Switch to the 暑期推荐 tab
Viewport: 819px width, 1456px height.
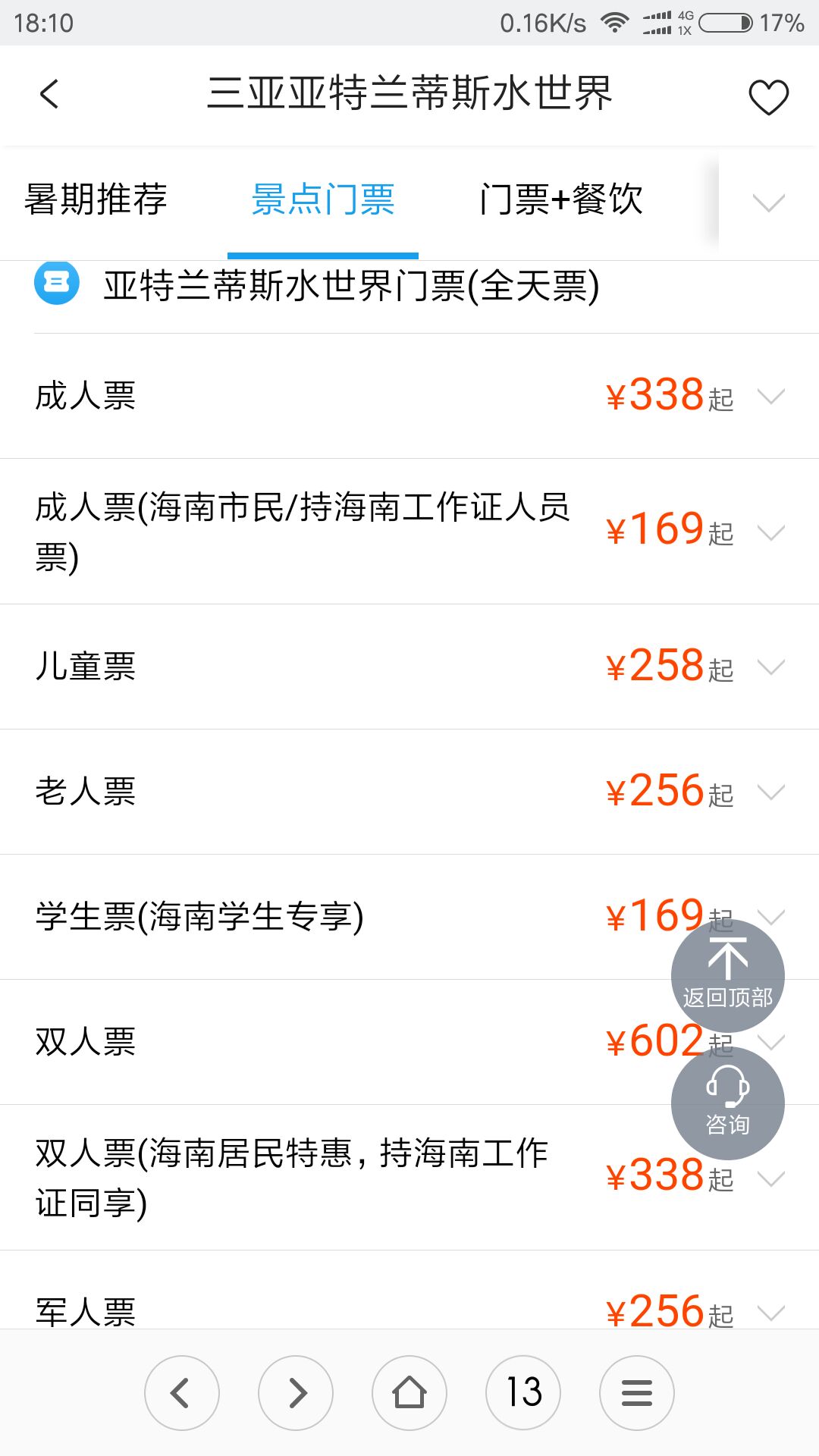(96, 199)
